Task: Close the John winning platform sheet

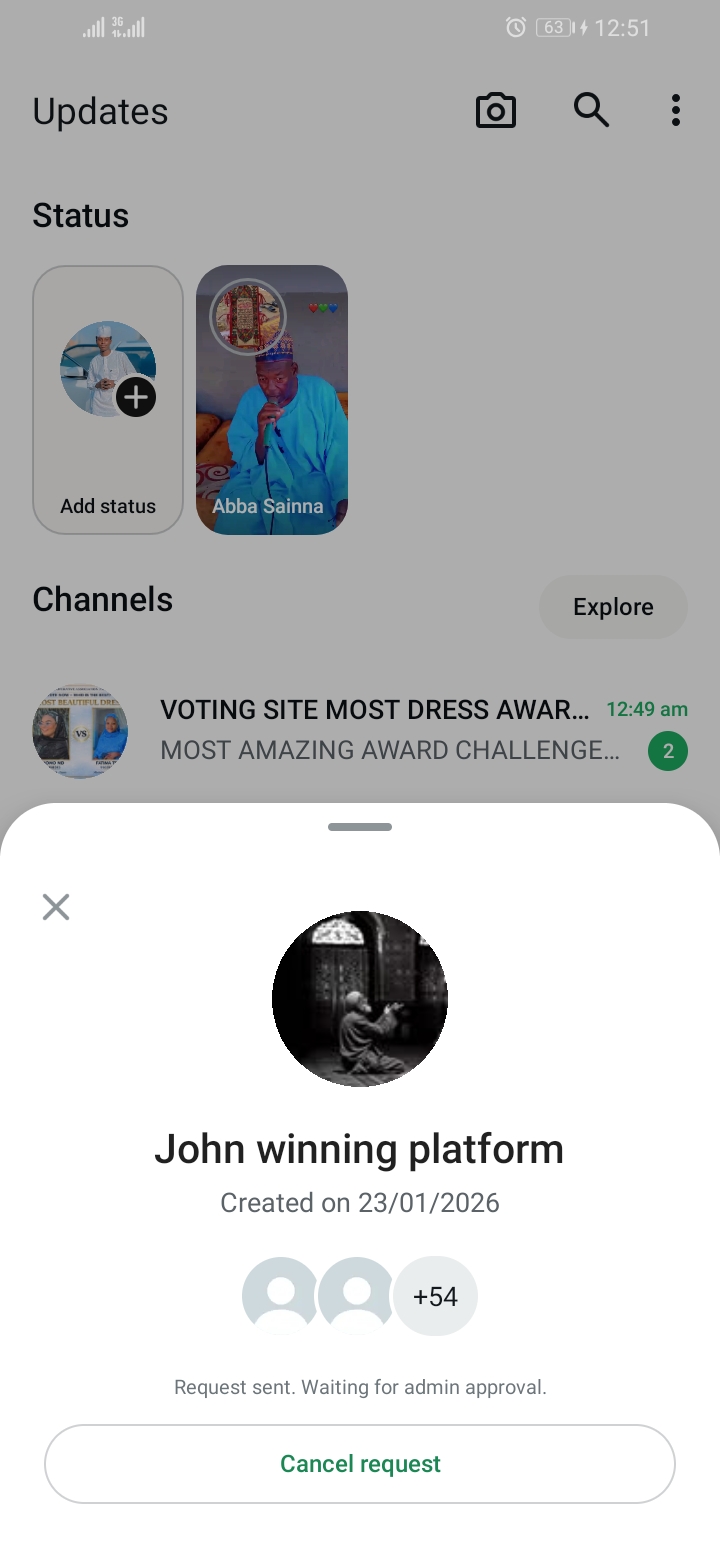Action: click(56, 907)
